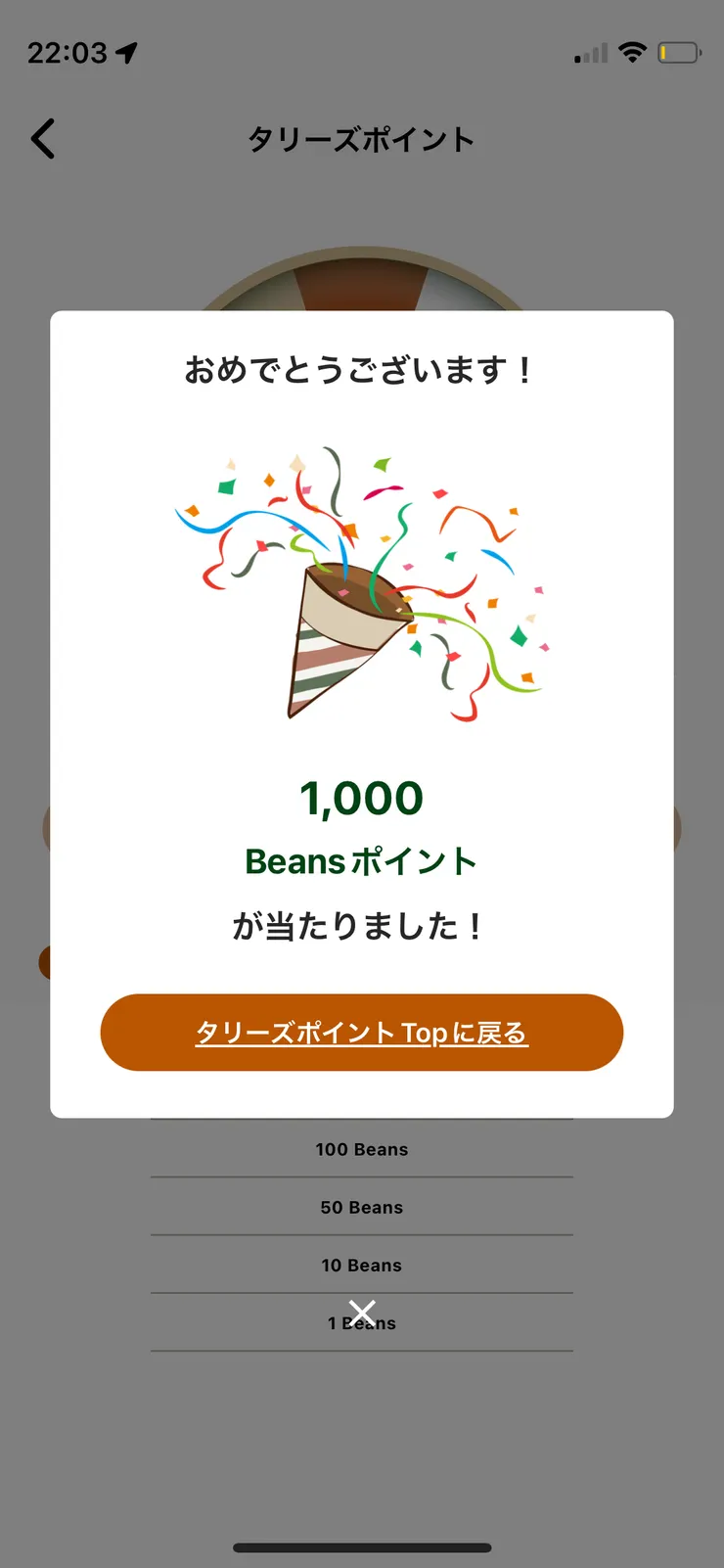Tap the location arrow in the status bar
The height and width of the screenshot is (1568, 724).
pyautogui.click(x=124, y=52)
